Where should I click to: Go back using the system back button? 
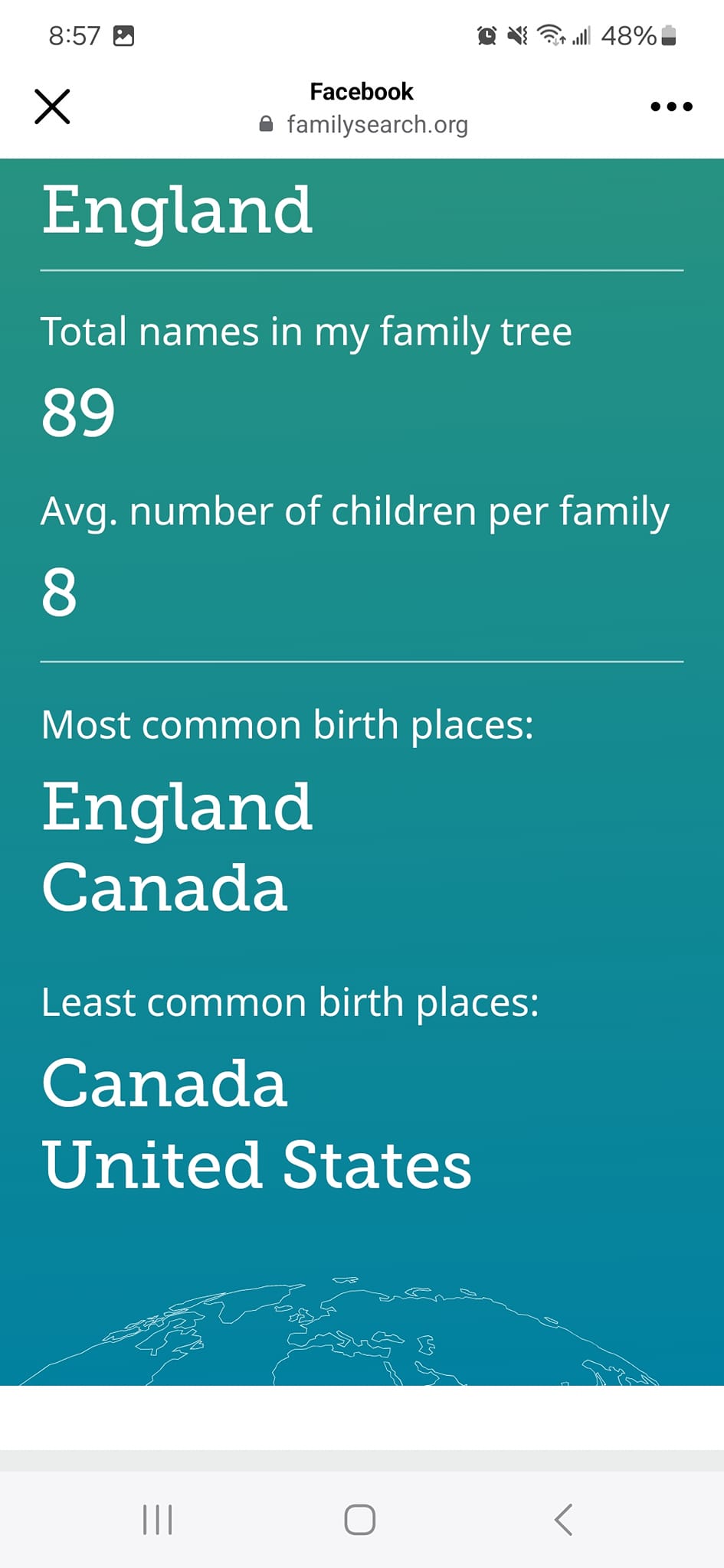[563, 1520]
